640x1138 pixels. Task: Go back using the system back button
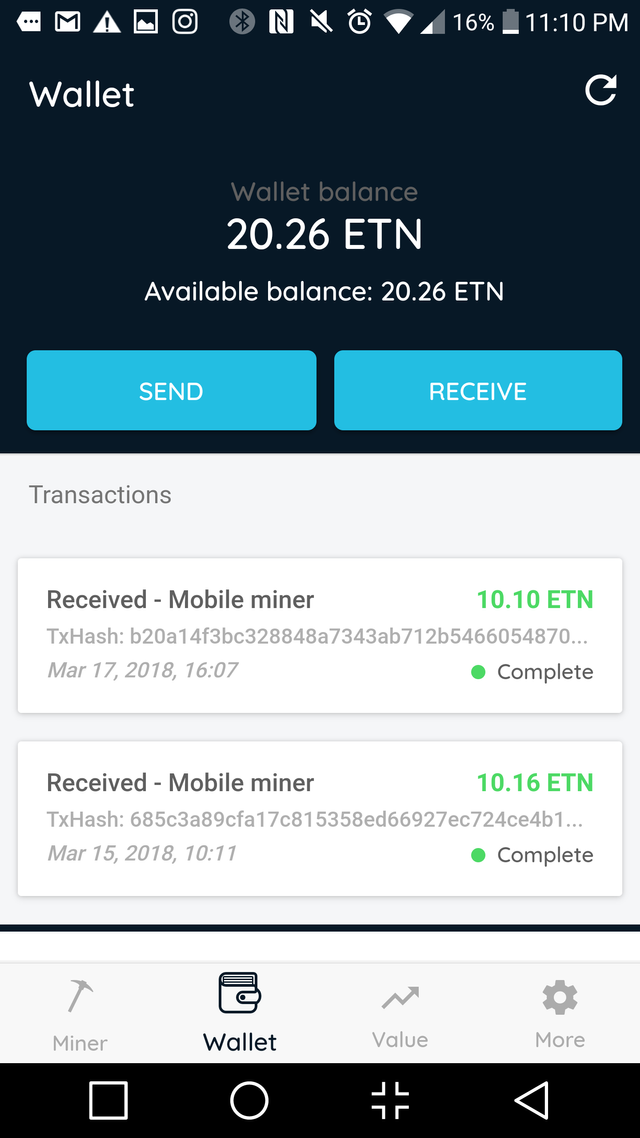click(x=532, y=1100)
